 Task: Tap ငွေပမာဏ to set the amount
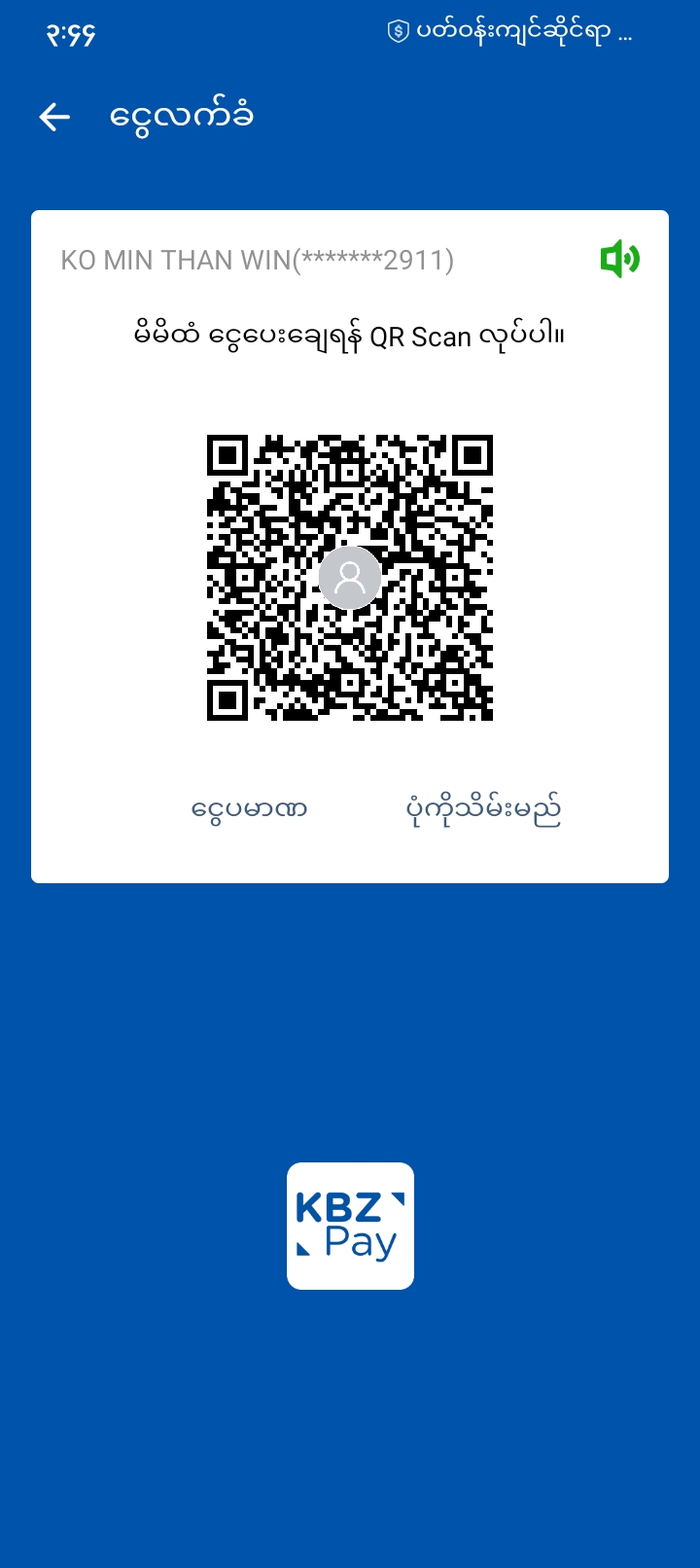[x=249, y=809]
